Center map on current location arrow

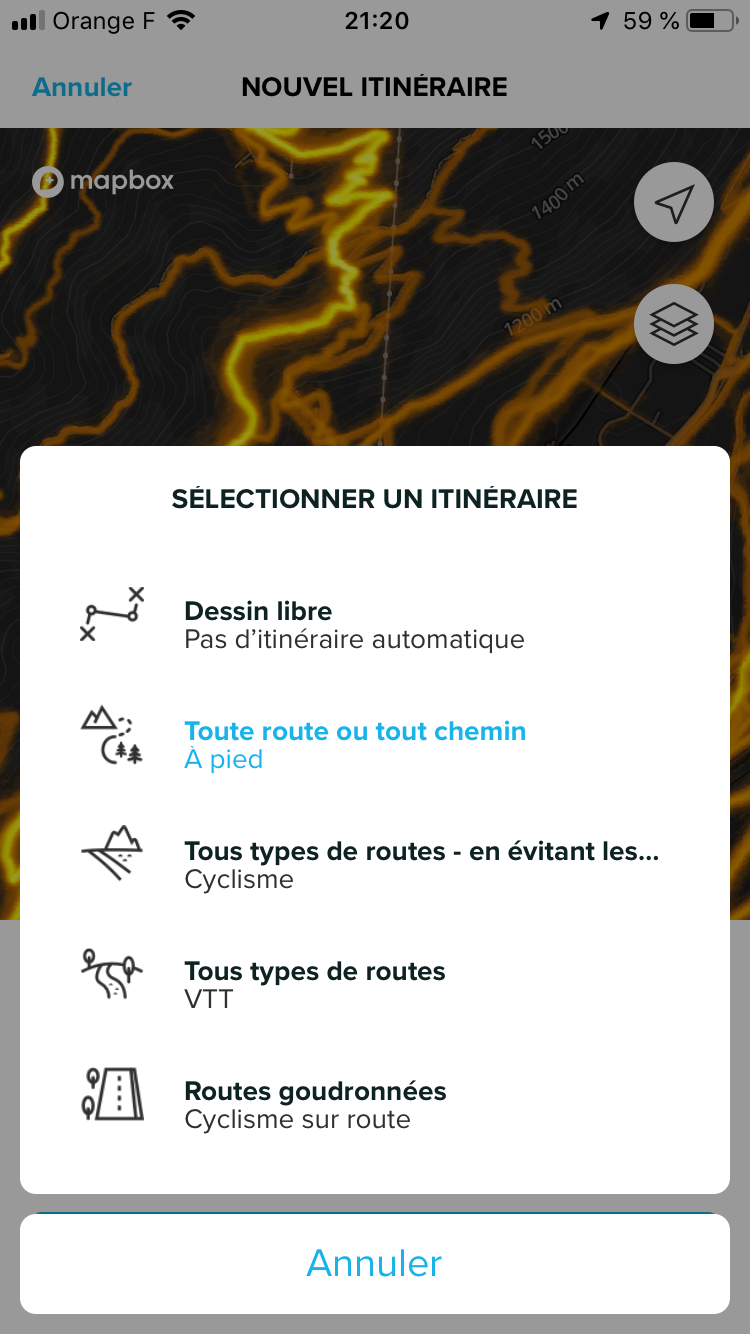[x=674, y=203]
